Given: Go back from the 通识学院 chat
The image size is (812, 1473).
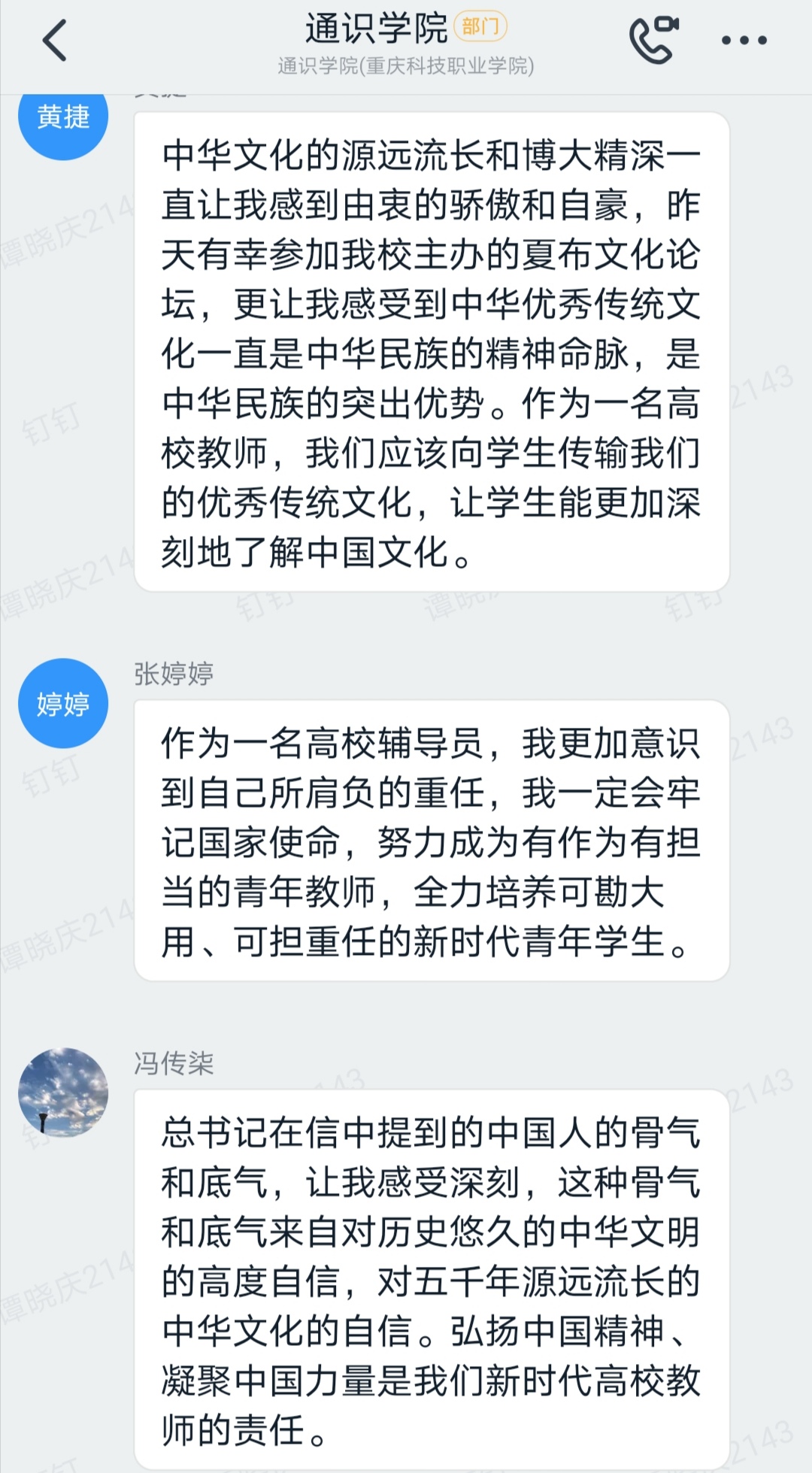Looking at the screenshot, I should (55, 41).
